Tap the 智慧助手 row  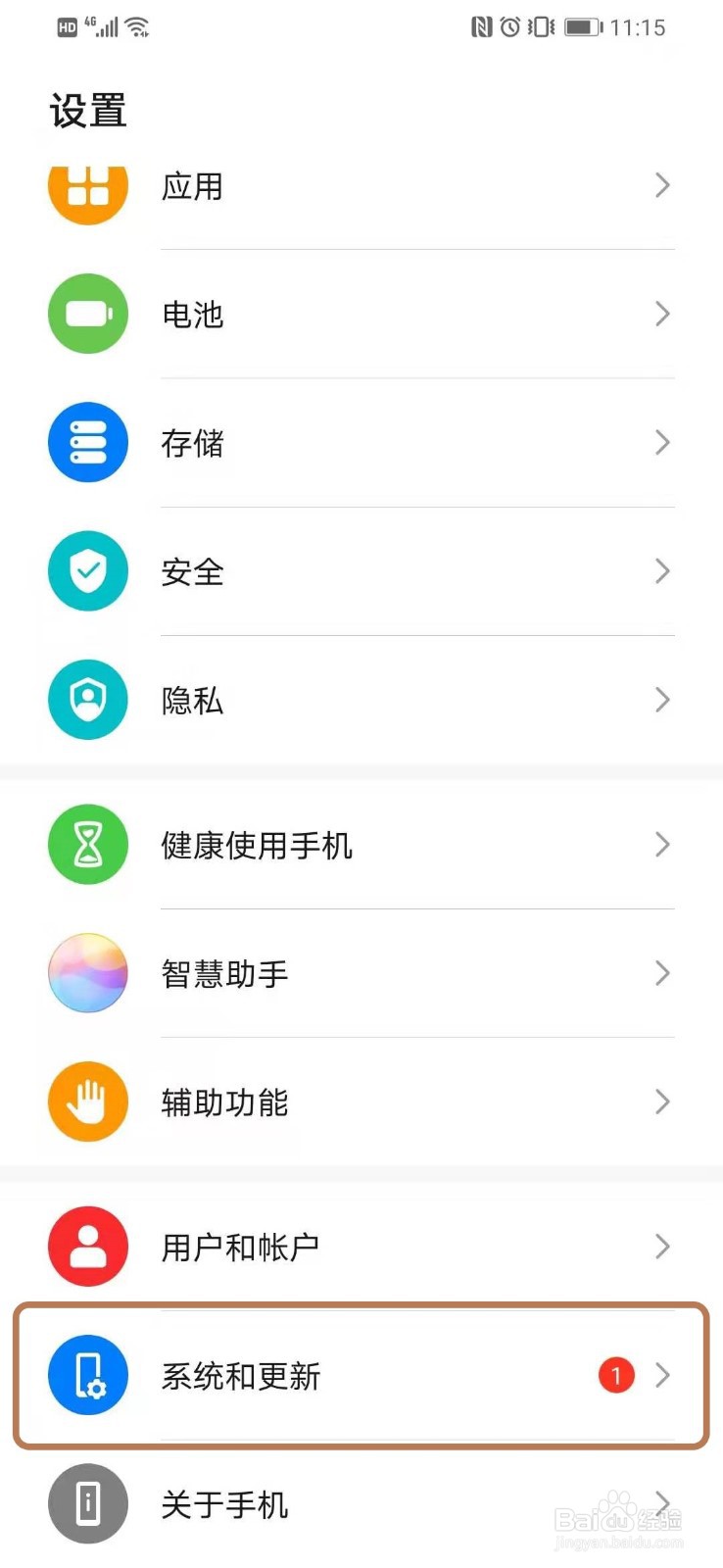click(361, 973)
